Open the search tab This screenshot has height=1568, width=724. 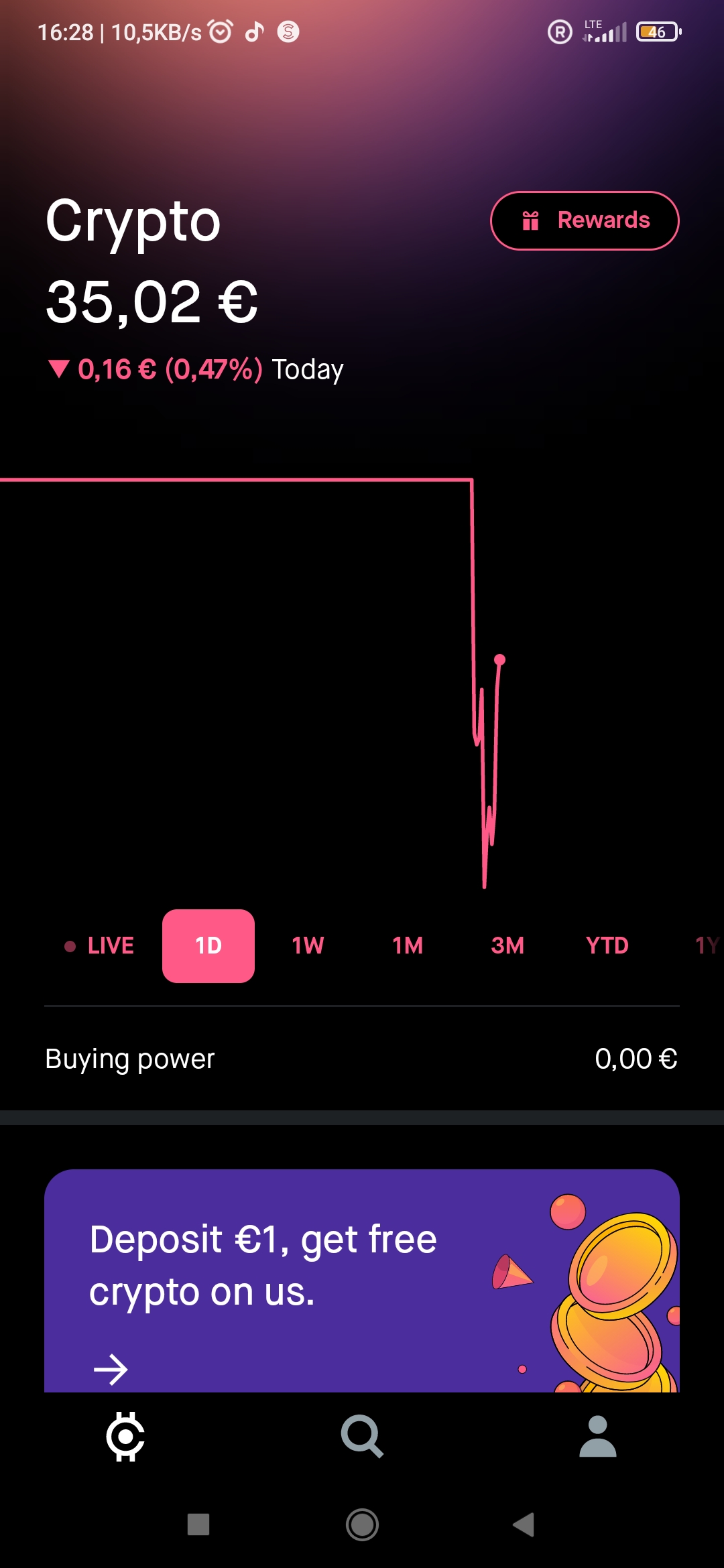tap(362, 1437)
